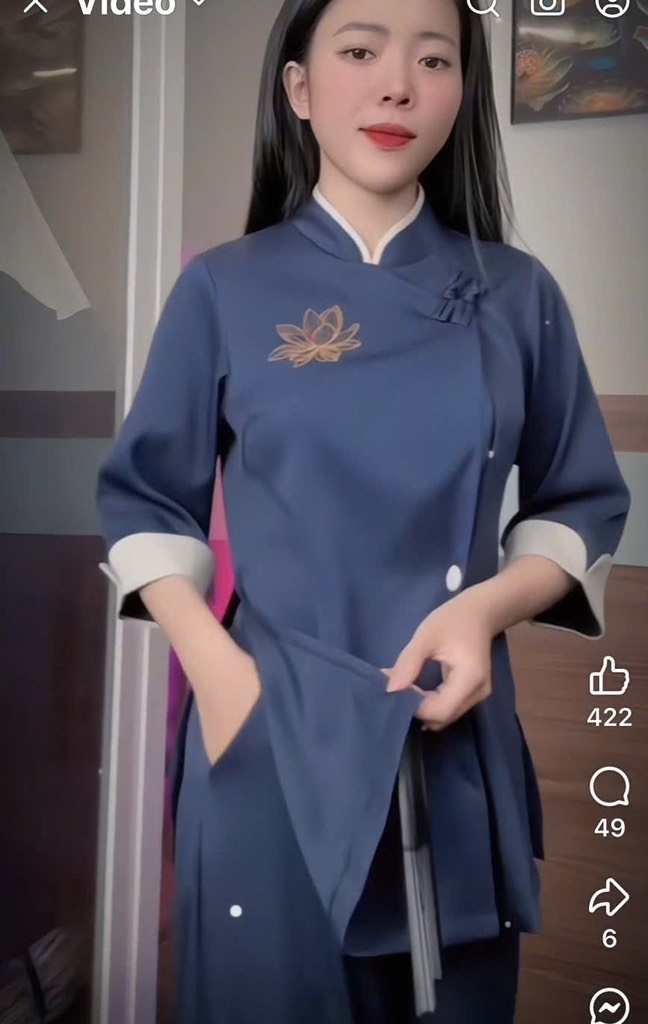This screenshot has width=648, height=1024.
Task: Open the profile icon
Action: [x=612, y=5]
